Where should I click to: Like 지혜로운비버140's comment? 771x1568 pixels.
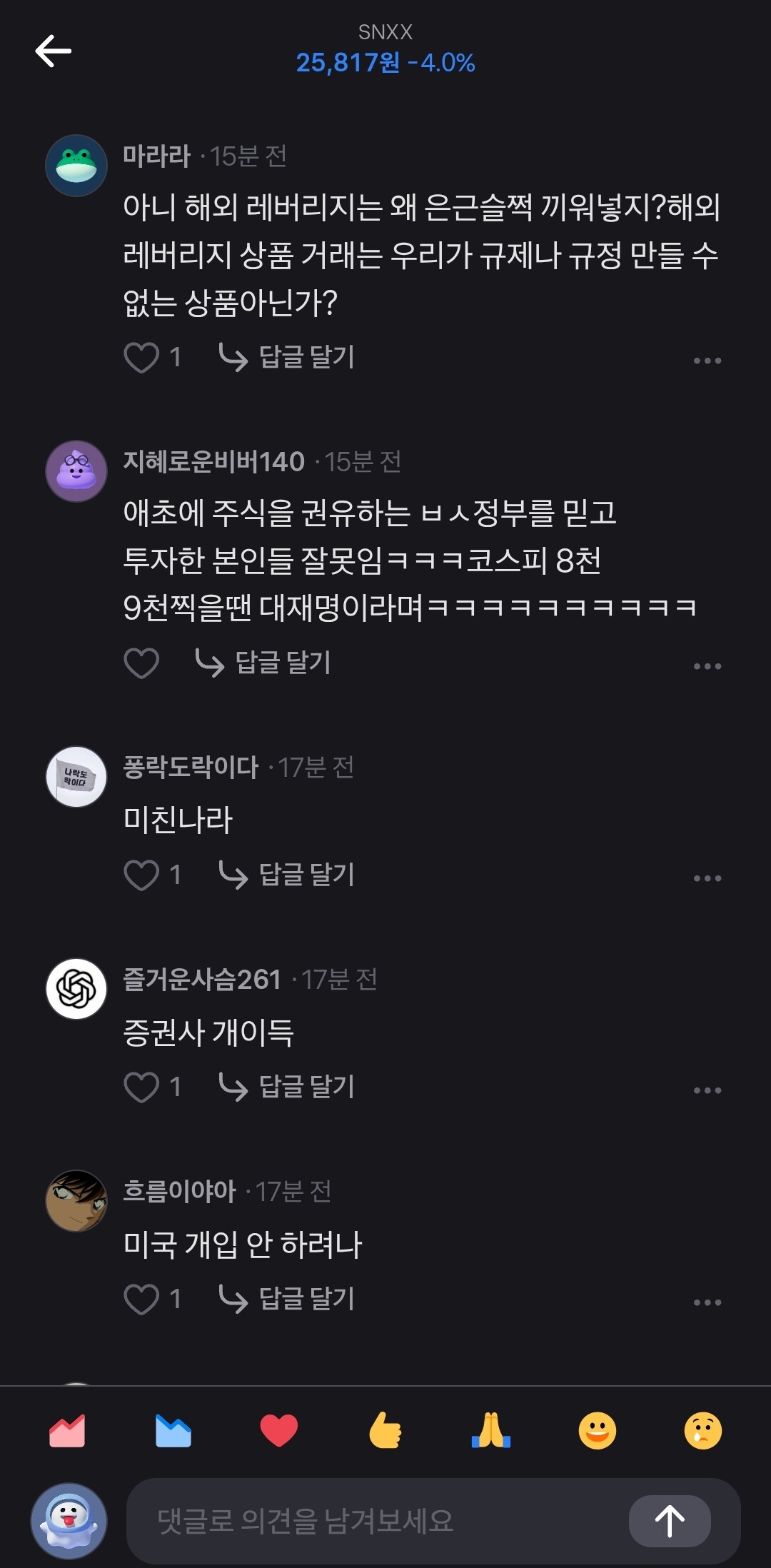click(x=141, y=663)
